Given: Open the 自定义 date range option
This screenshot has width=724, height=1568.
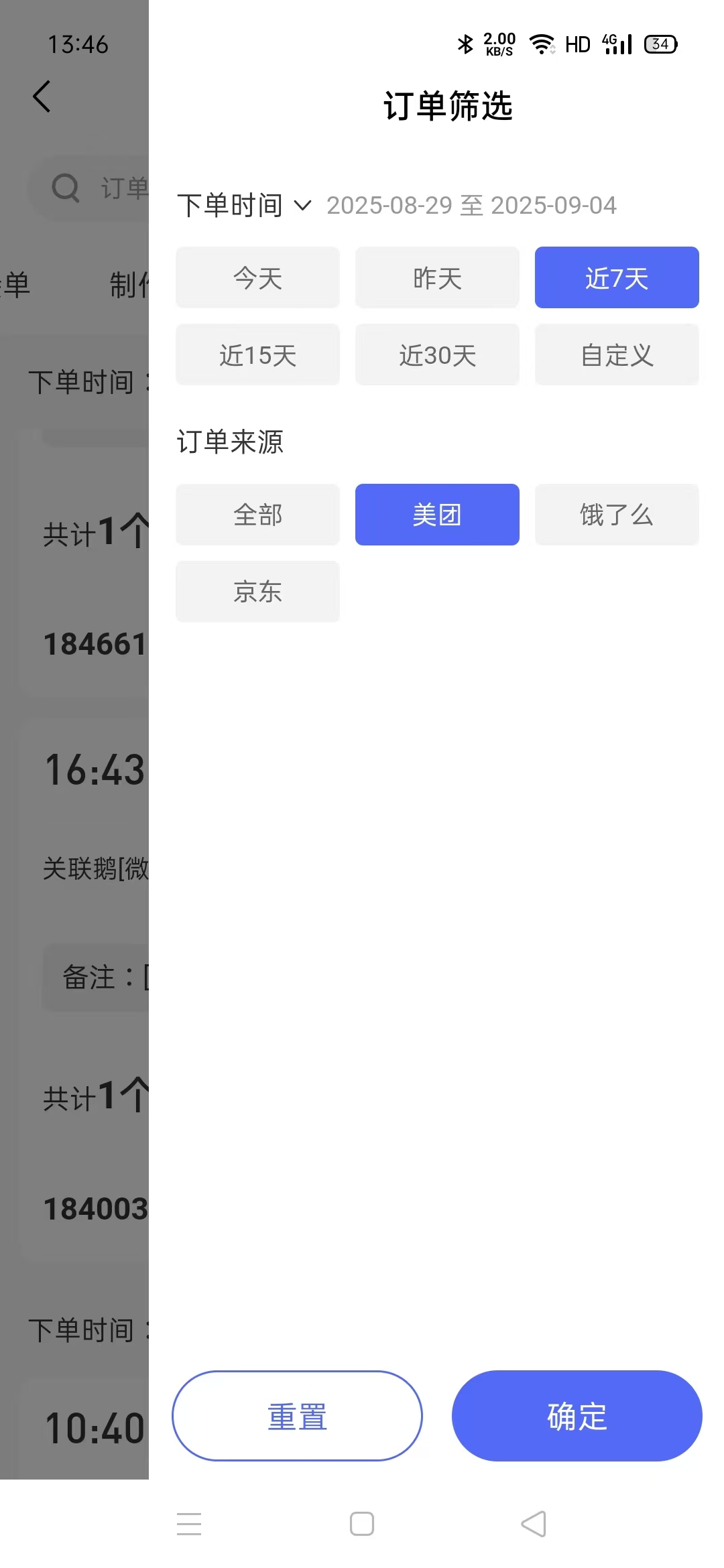Looking at the screenshot, I should [617, 354].
